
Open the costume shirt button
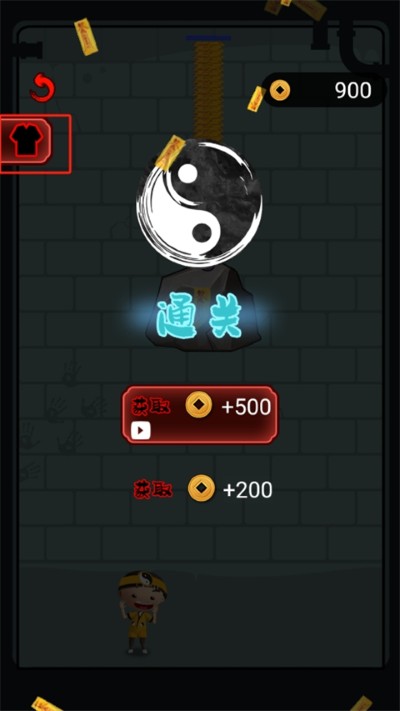tap(25, 141)
